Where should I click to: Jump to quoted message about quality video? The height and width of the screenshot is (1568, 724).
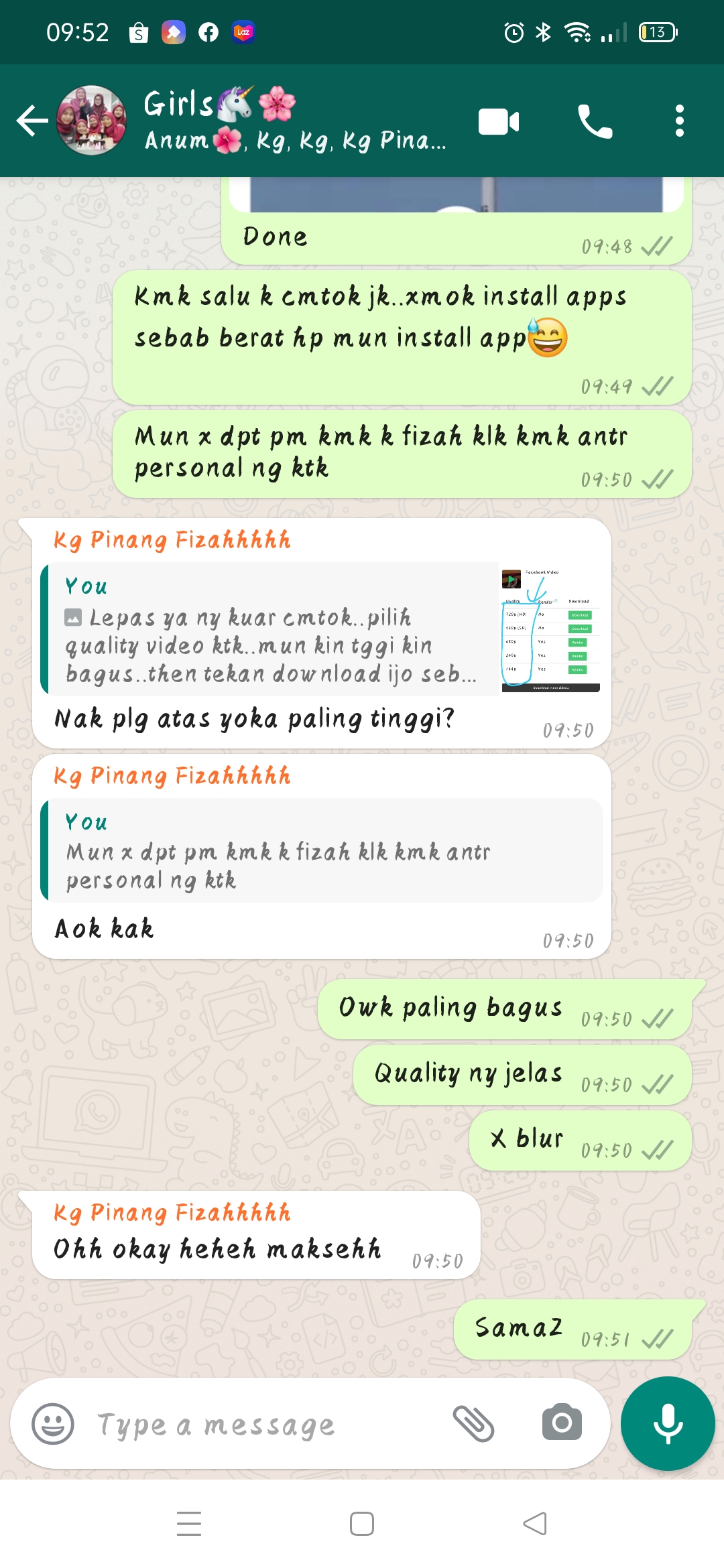coord(322,630)
